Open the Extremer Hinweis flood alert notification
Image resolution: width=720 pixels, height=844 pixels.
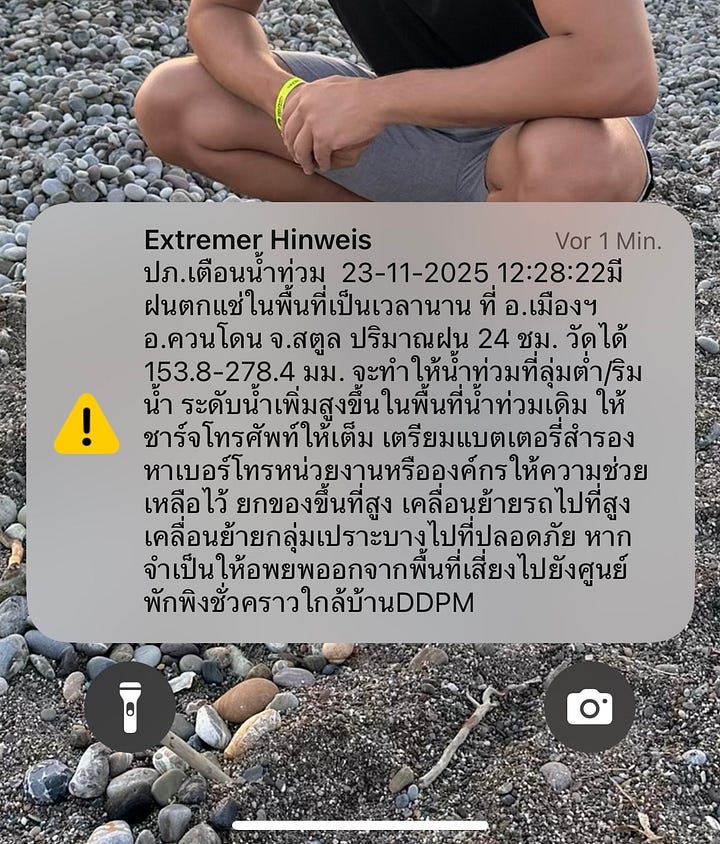click(360, 422)
